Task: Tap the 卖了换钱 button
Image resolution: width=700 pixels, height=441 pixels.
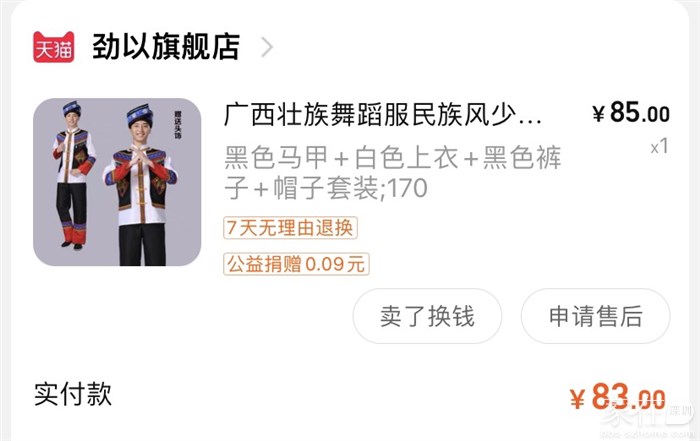Action: tap(427, 317)
